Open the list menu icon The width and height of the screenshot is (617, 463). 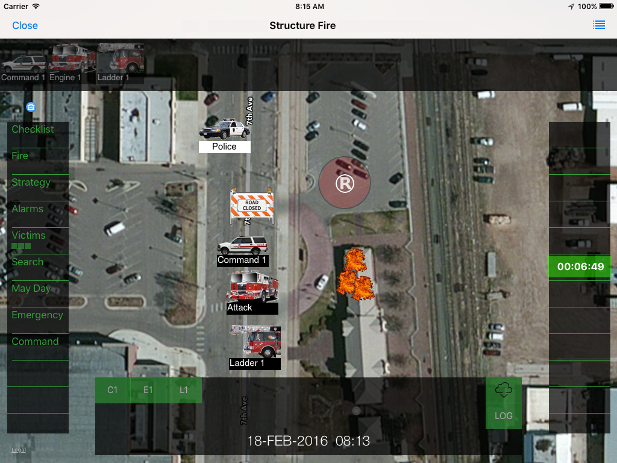coord(599,25)
